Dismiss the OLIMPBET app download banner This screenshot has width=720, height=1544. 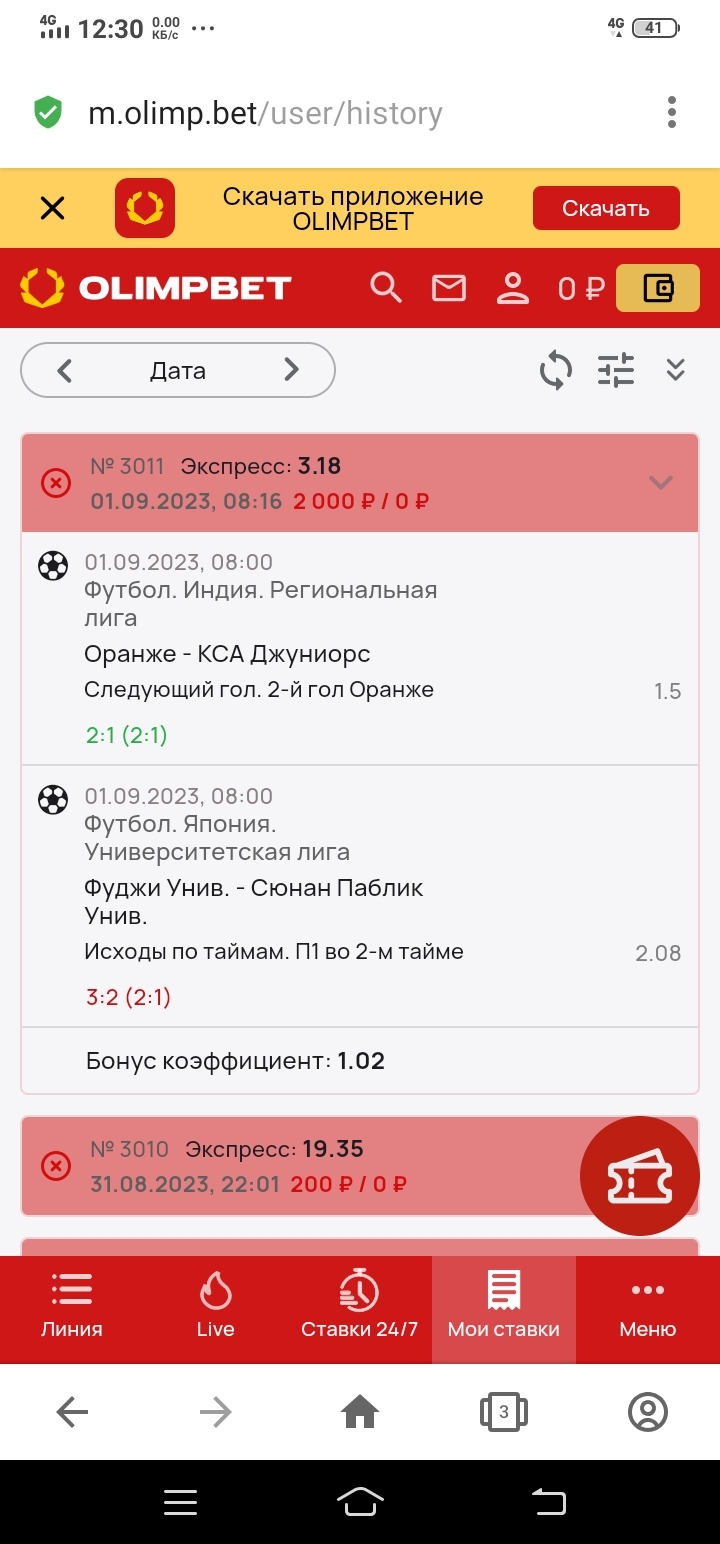coord(52,209)
